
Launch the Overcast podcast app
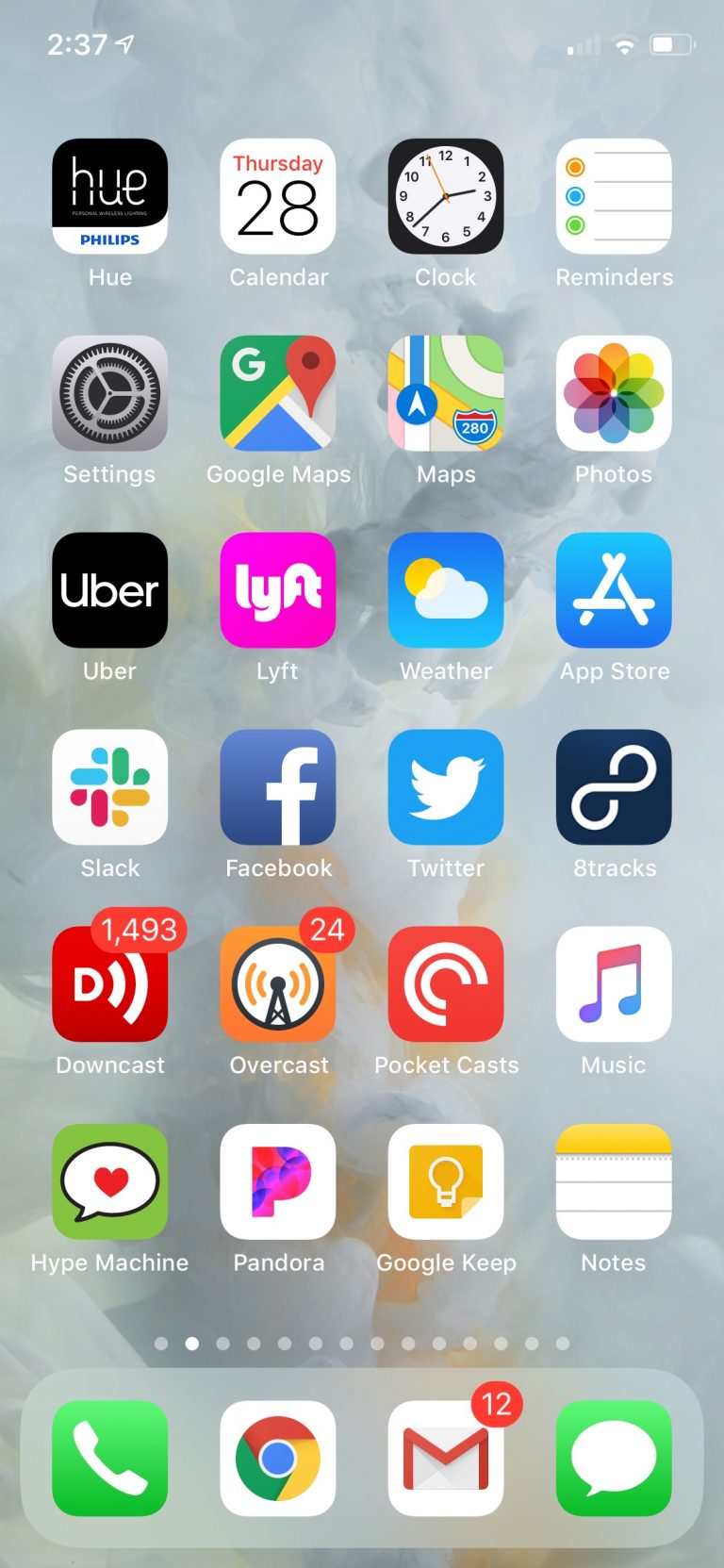pos(278,984)
